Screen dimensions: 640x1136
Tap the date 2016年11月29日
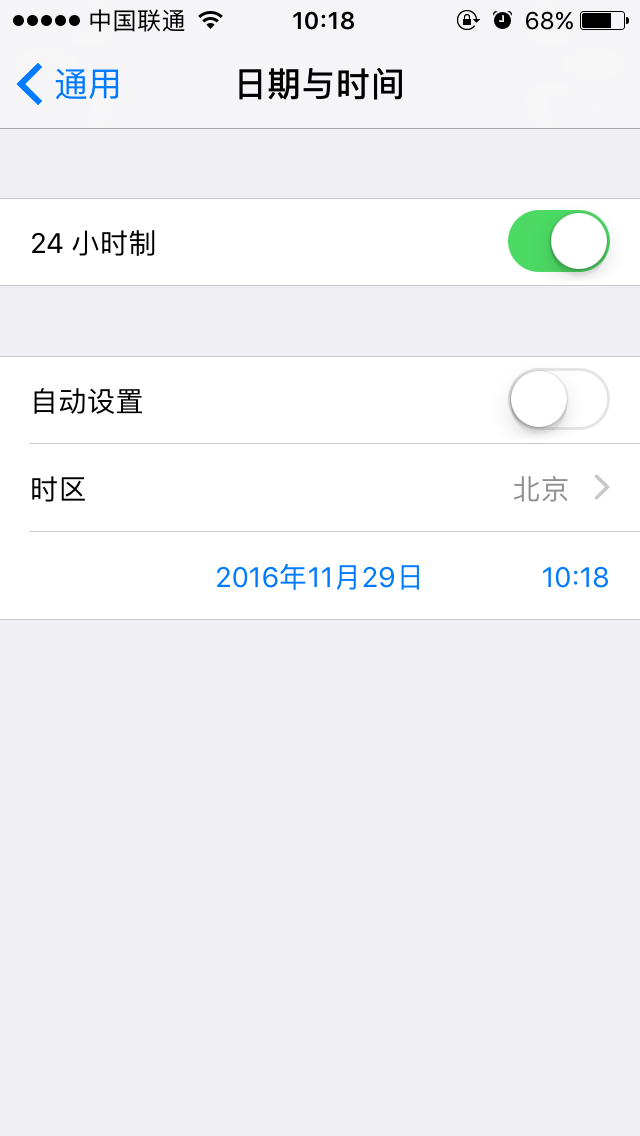click(319, 577)
